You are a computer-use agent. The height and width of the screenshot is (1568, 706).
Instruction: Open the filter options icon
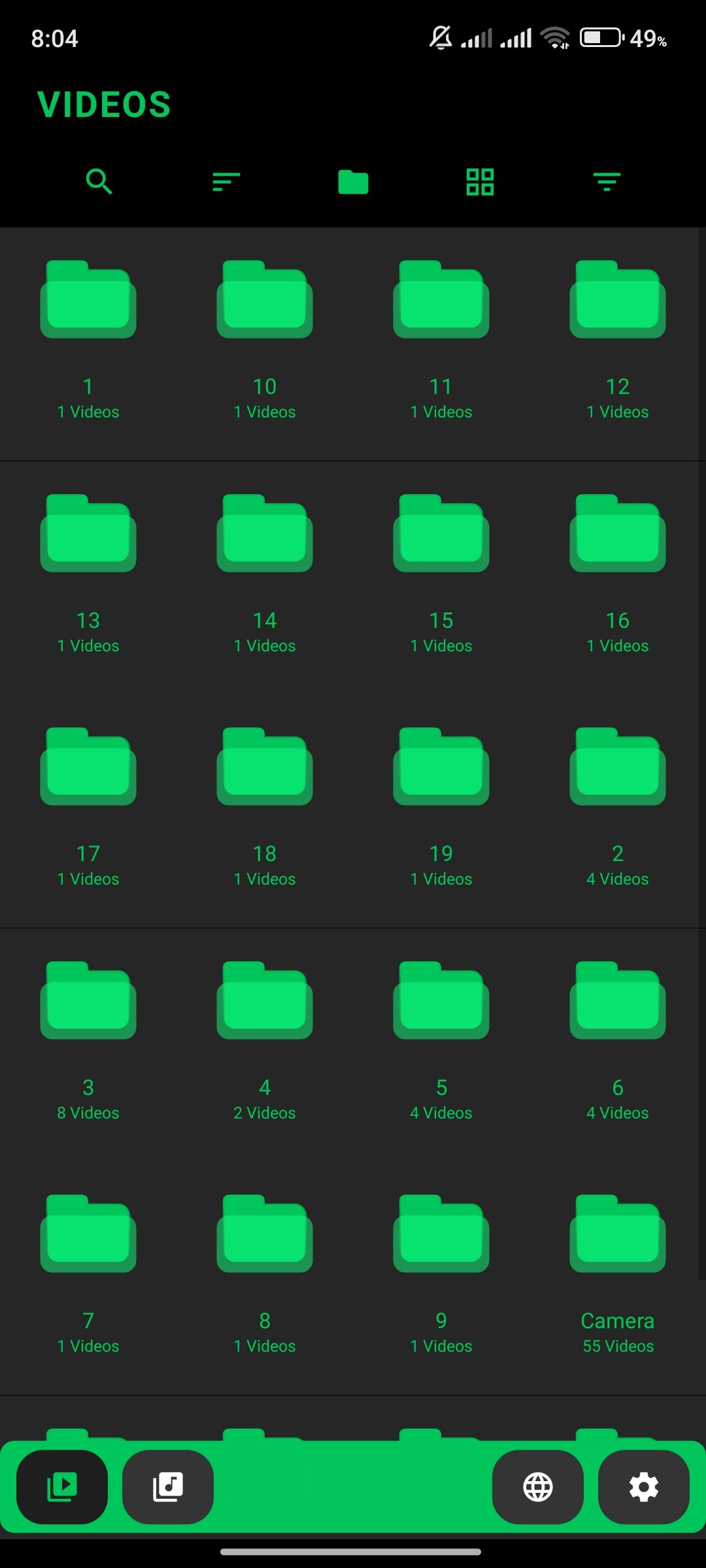[x=607, y=182]
